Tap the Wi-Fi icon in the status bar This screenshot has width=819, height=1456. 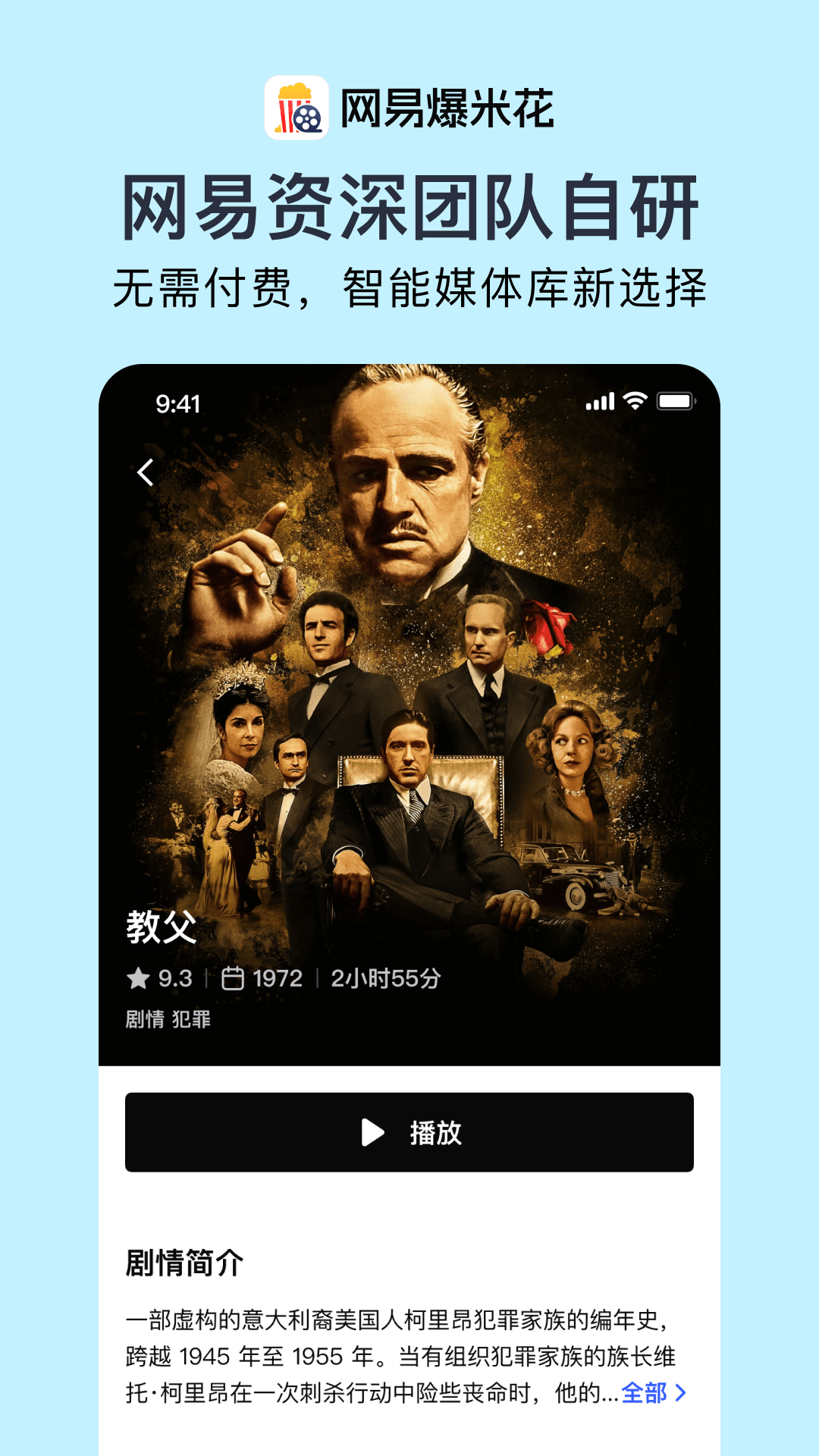tap(634, 402)
